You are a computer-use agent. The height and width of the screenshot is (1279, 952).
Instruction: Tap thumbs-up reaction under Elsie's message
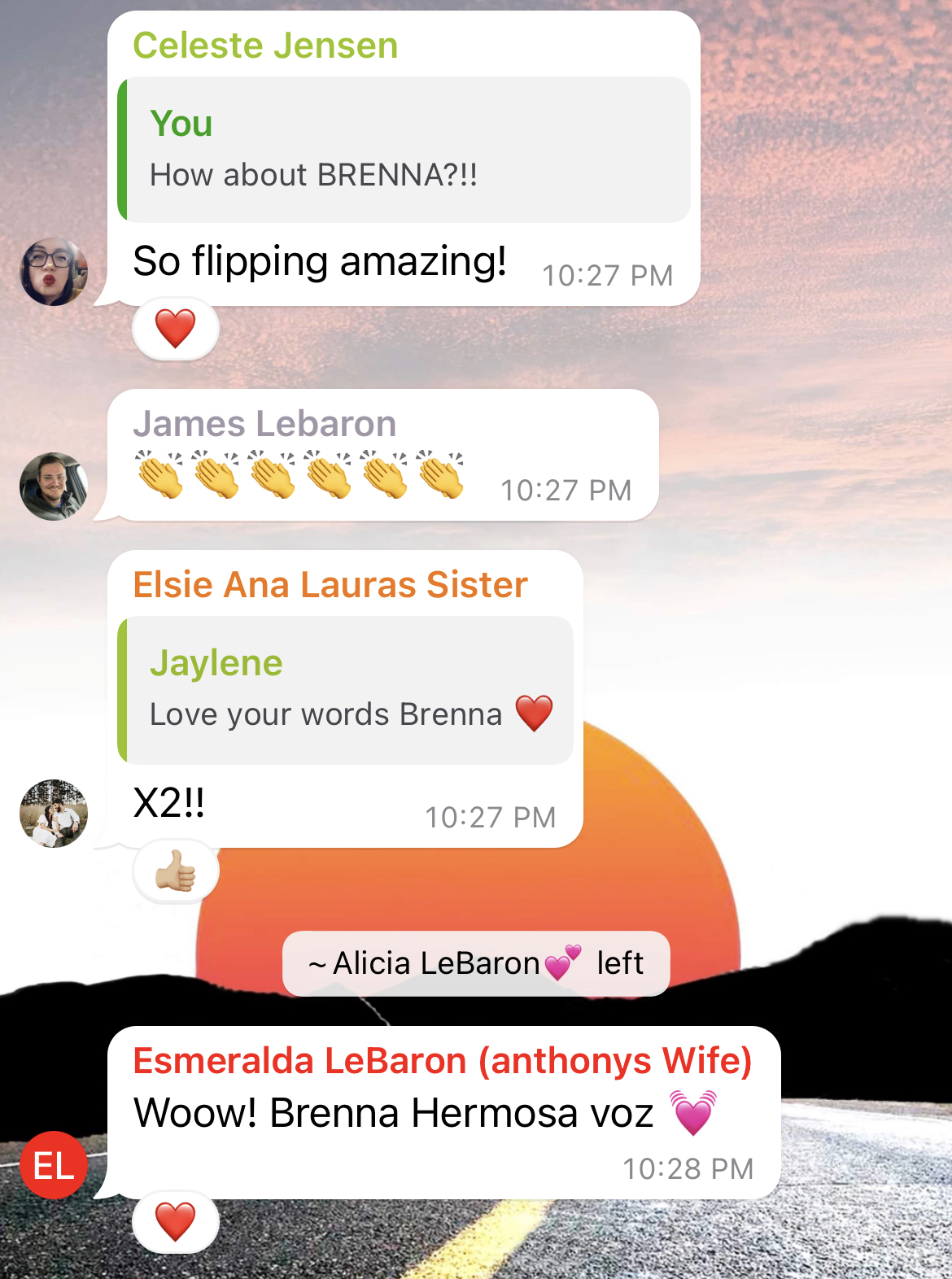tap(176, 871)
